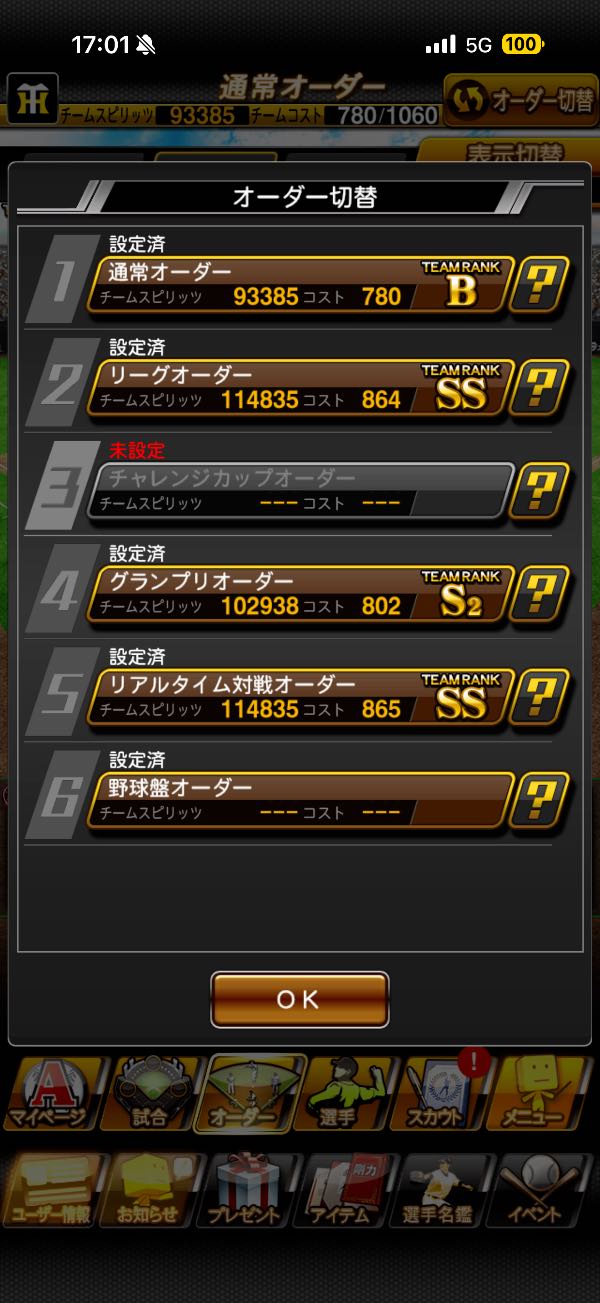The image size is (600, 1303).
Task: Open the スカウト tab
Action: (x=445, y=1093)
